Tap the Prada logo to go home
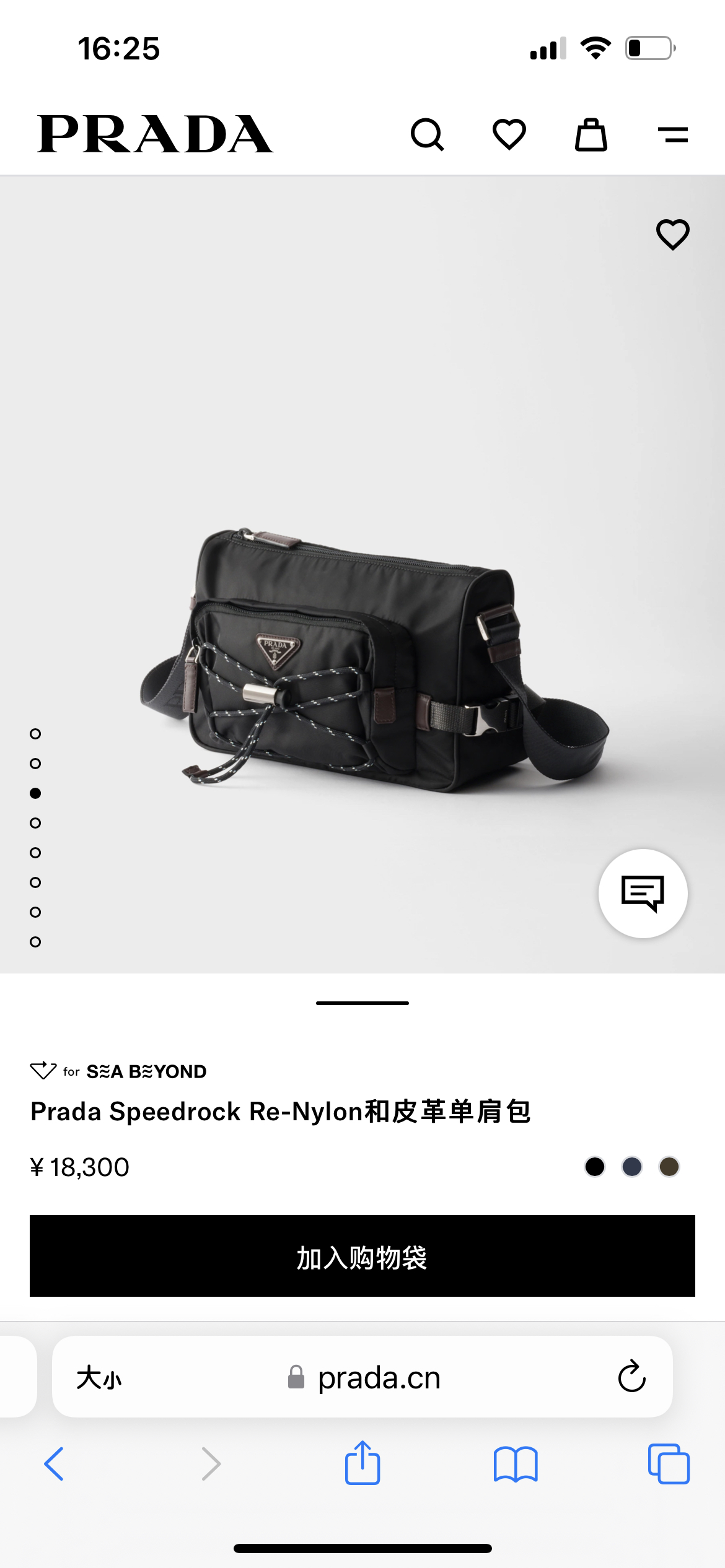The image size is (725, 1568). (x=155, y=134)
